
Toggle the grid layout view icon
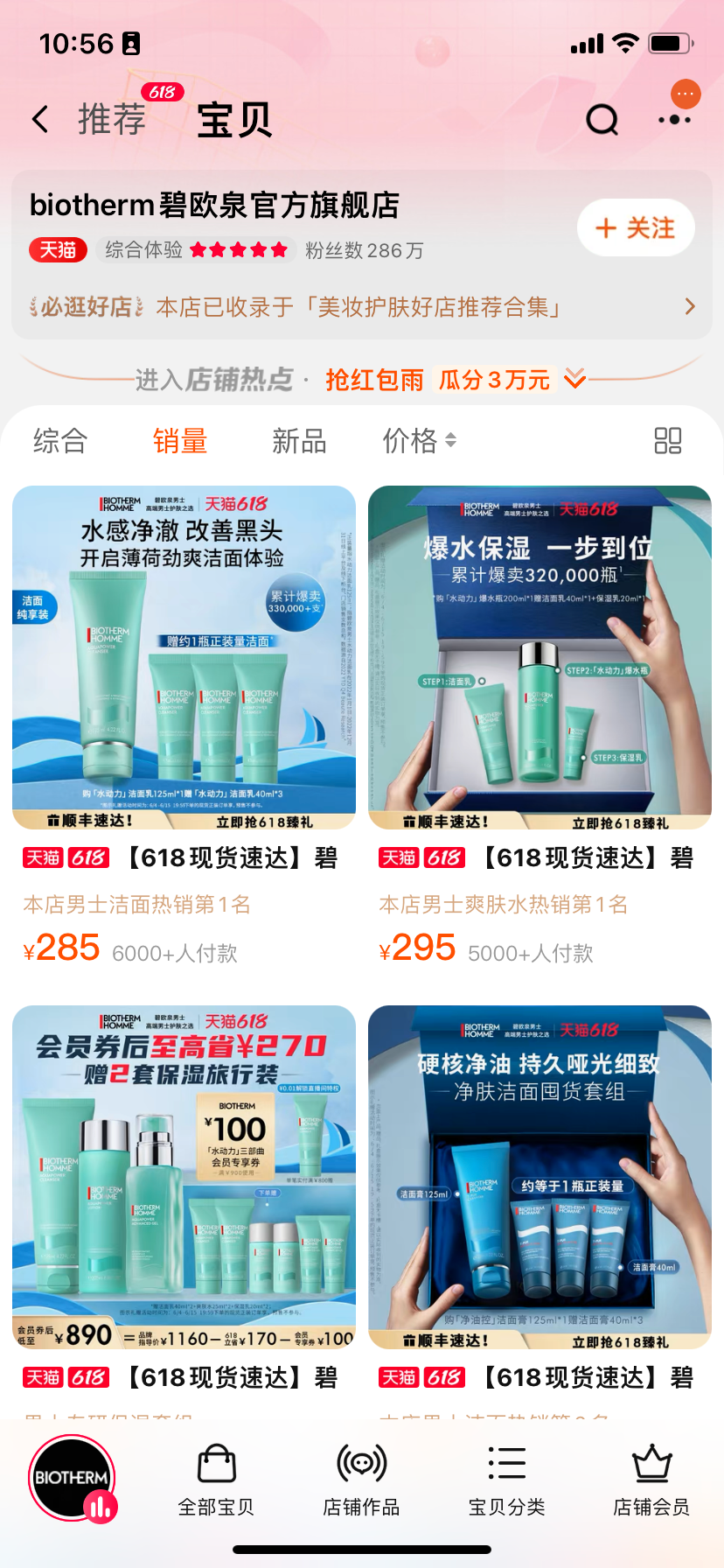tap(668, 440)
